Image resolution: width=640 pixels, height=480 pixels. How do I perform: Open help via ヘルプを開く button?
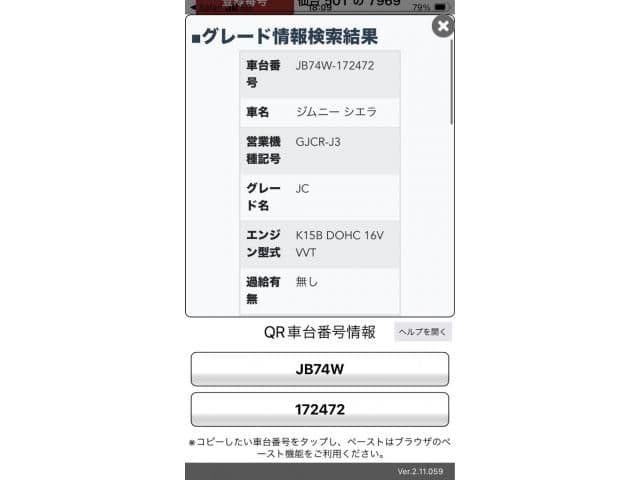[x=423, y=332]
